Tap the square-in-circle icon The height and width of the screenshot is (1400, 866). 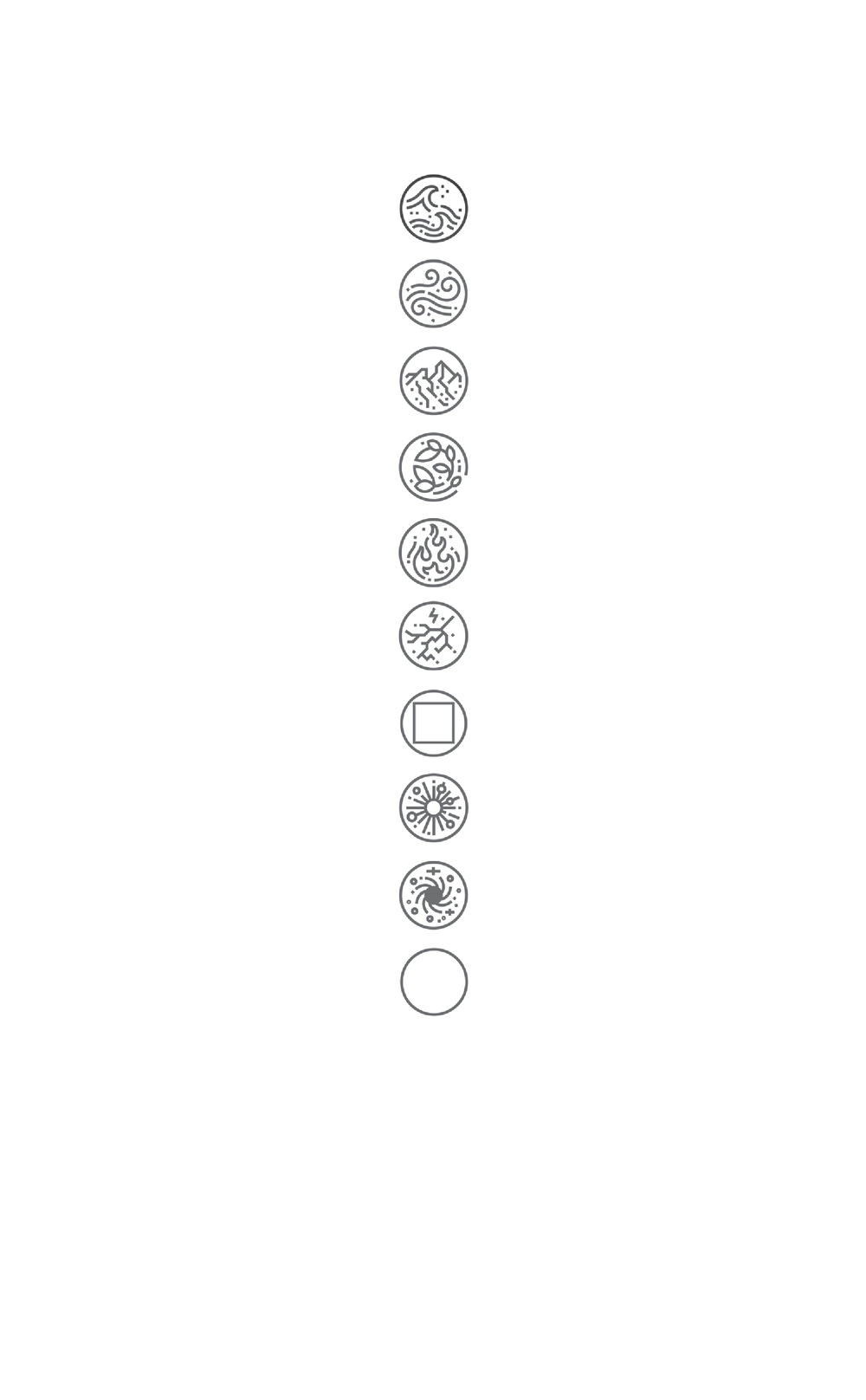(x=434, y=723)
